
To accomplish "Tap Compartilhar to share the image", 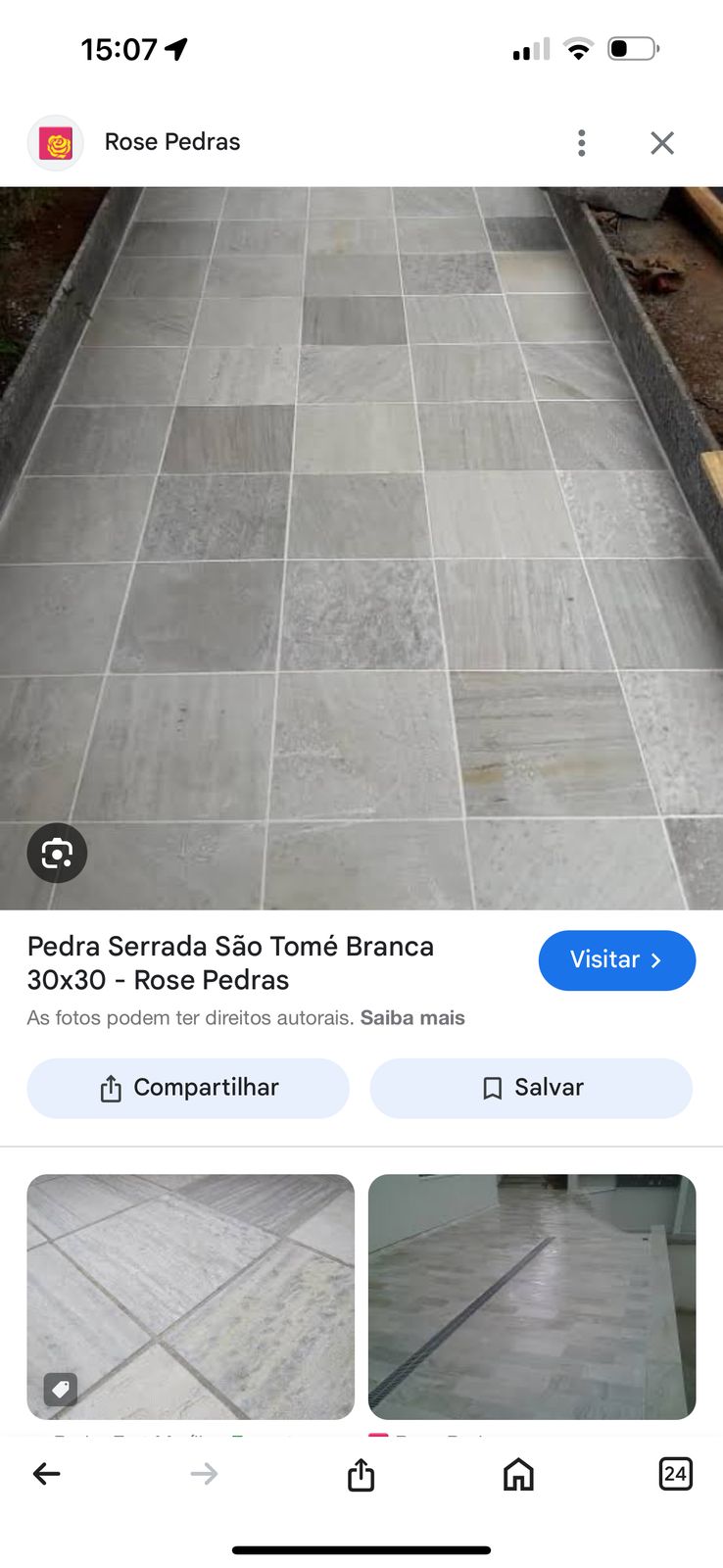I will (188, 1088).
